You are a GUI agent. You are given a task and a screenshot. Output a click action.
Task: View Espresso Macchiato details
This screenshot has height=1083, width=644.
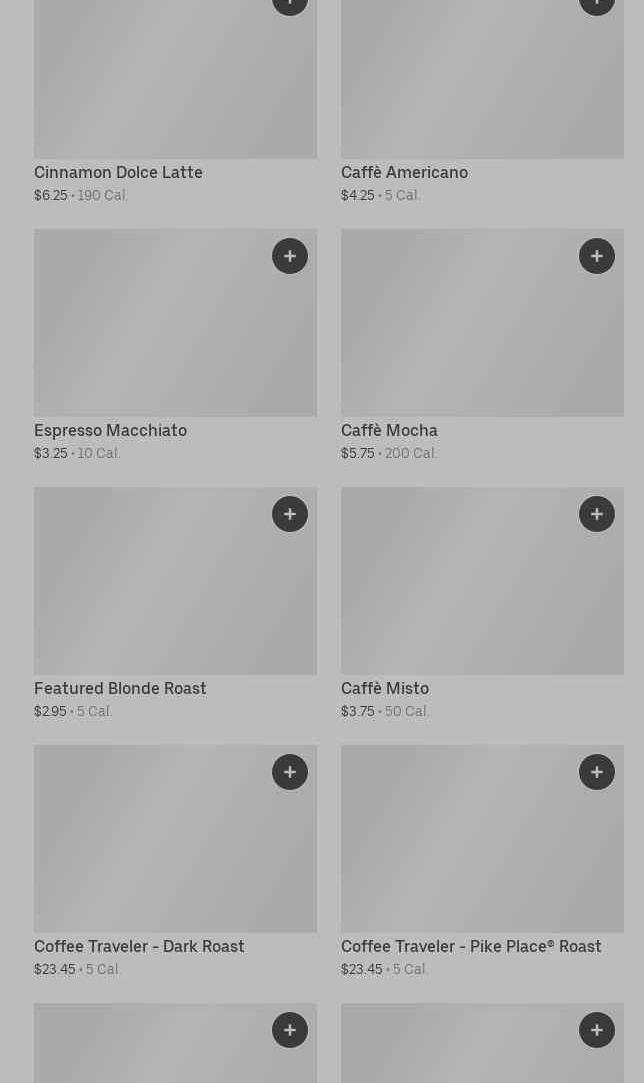pos(111,430)
